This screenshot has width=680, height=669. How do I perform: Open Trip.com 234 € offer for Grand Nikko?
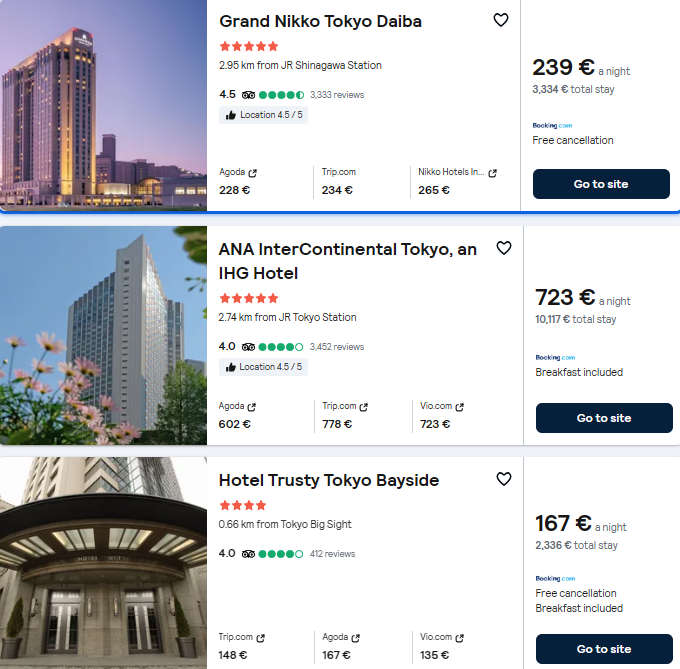coord(340,181)
